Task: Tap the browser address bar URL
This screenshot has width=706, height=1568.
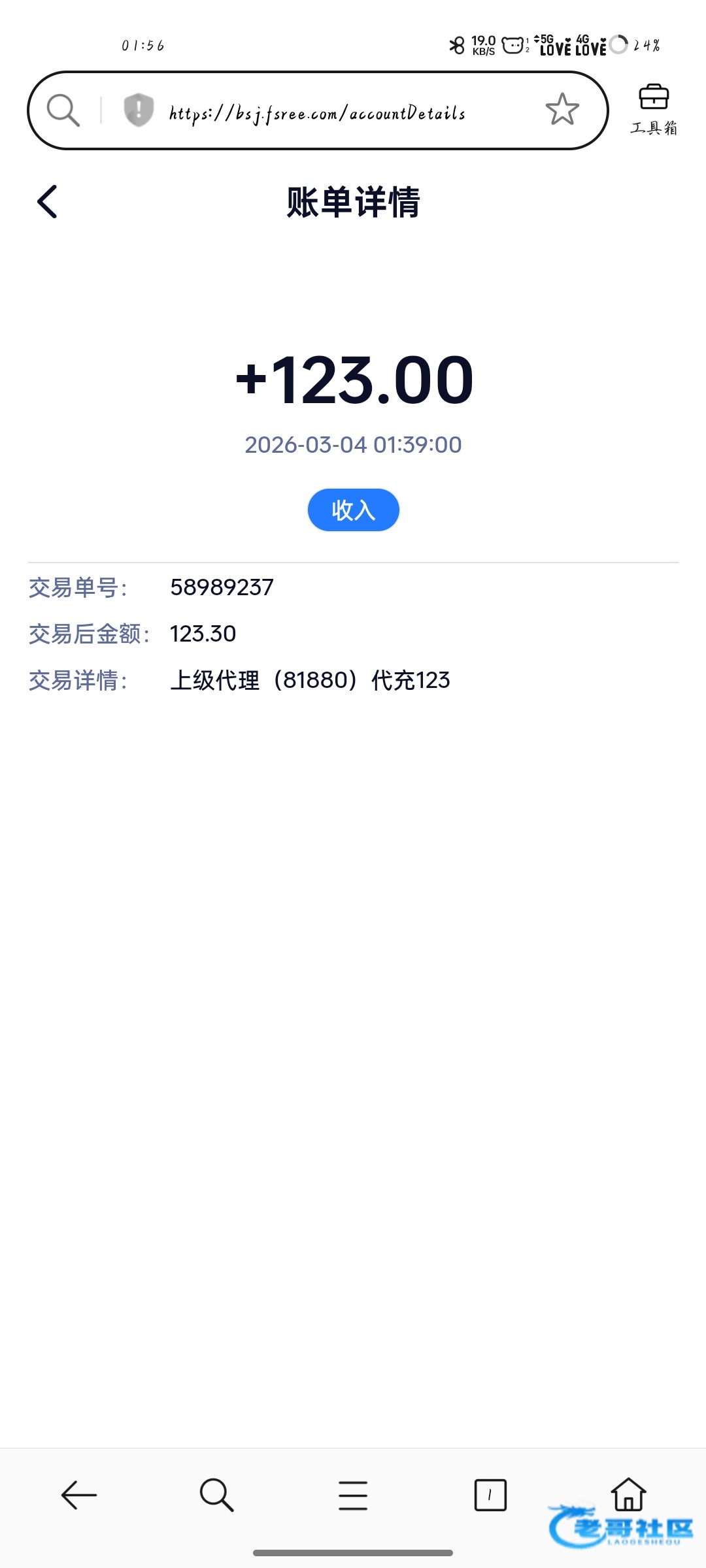Action: [317, 113]
